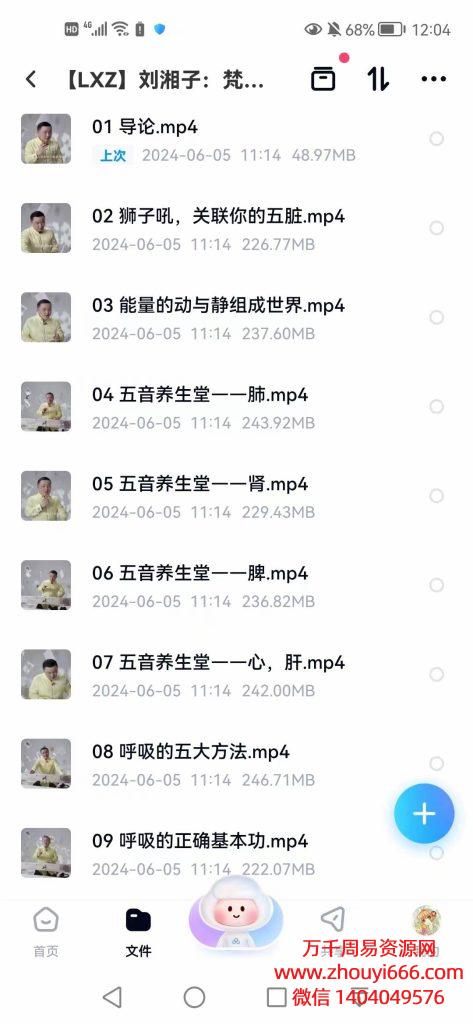Select the checkbox for 05 五音养生堂——肾.mp4
This screenshot has height=1024, width=473.
(x=436, y=496)
